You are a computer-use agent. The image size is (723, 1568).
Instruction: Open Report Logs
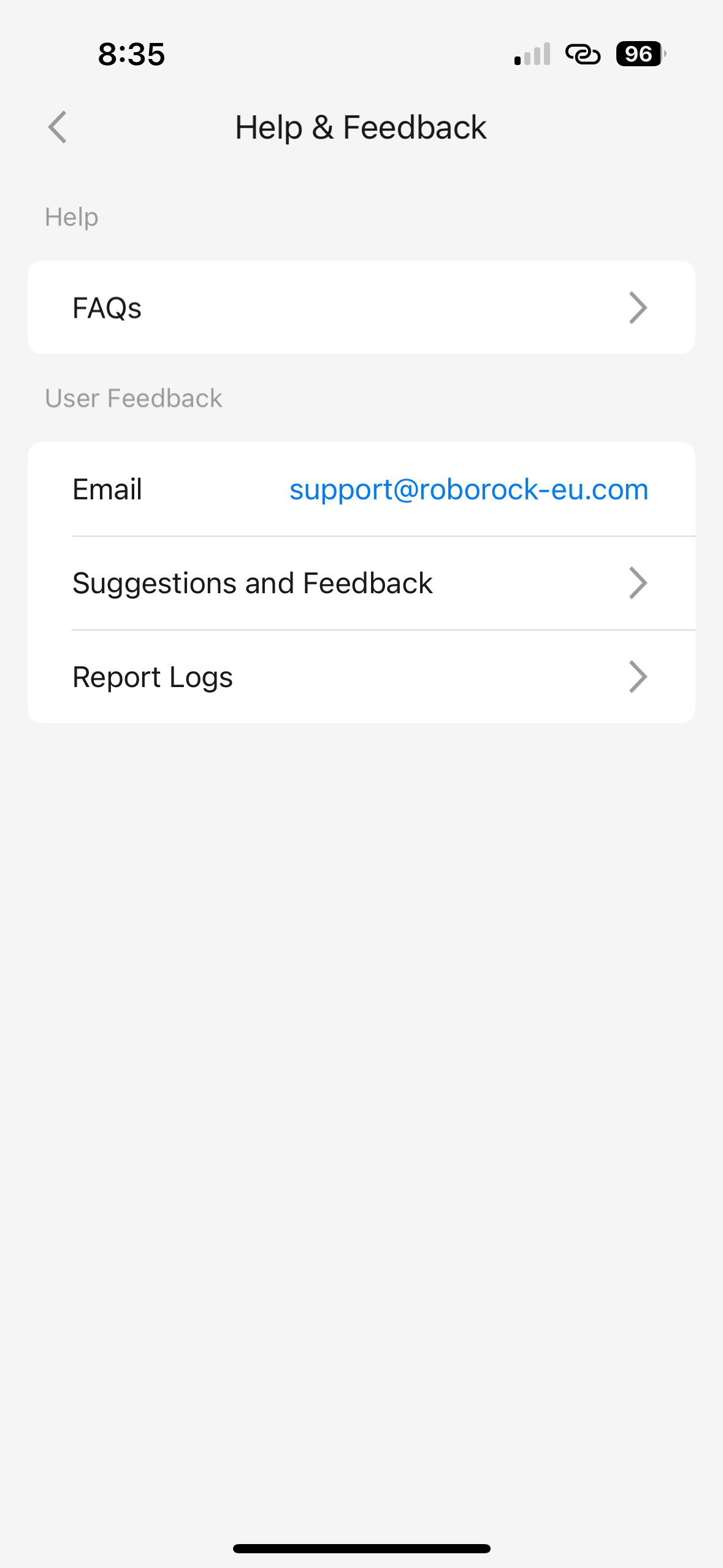361,677
